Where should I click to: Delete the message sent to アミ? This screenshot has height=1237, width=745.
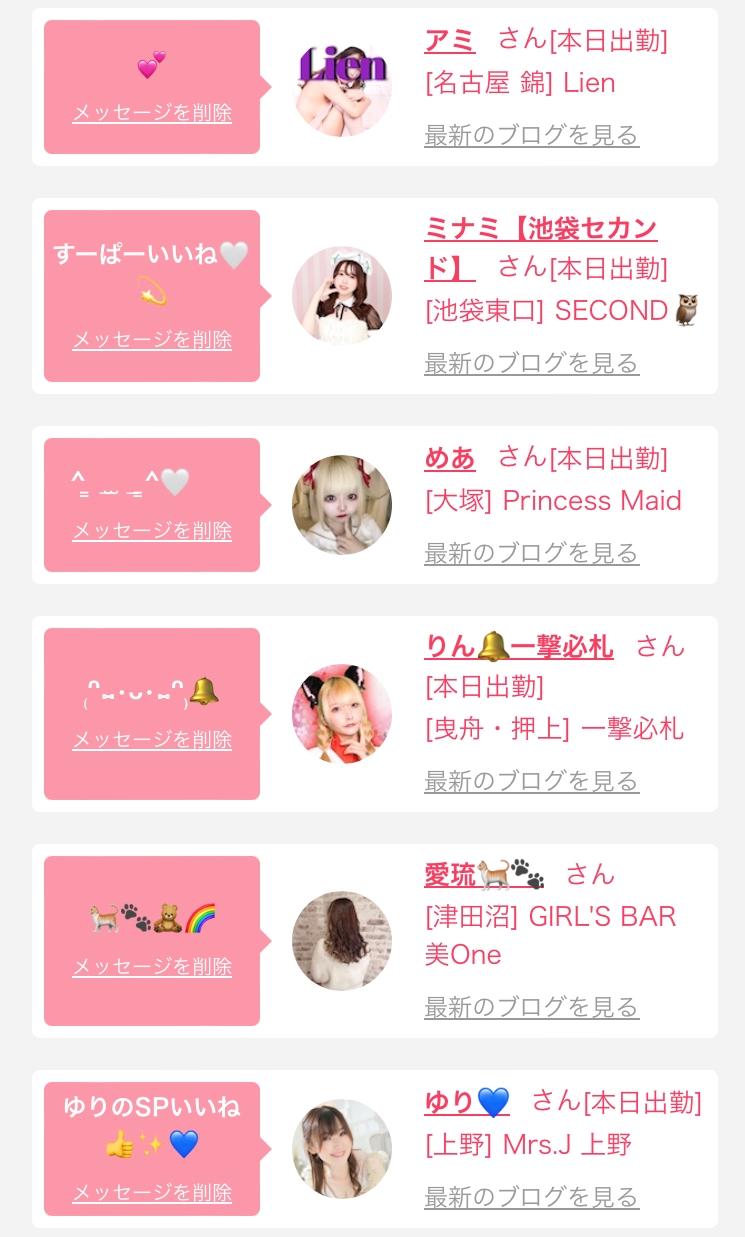(x=152, y=113)
